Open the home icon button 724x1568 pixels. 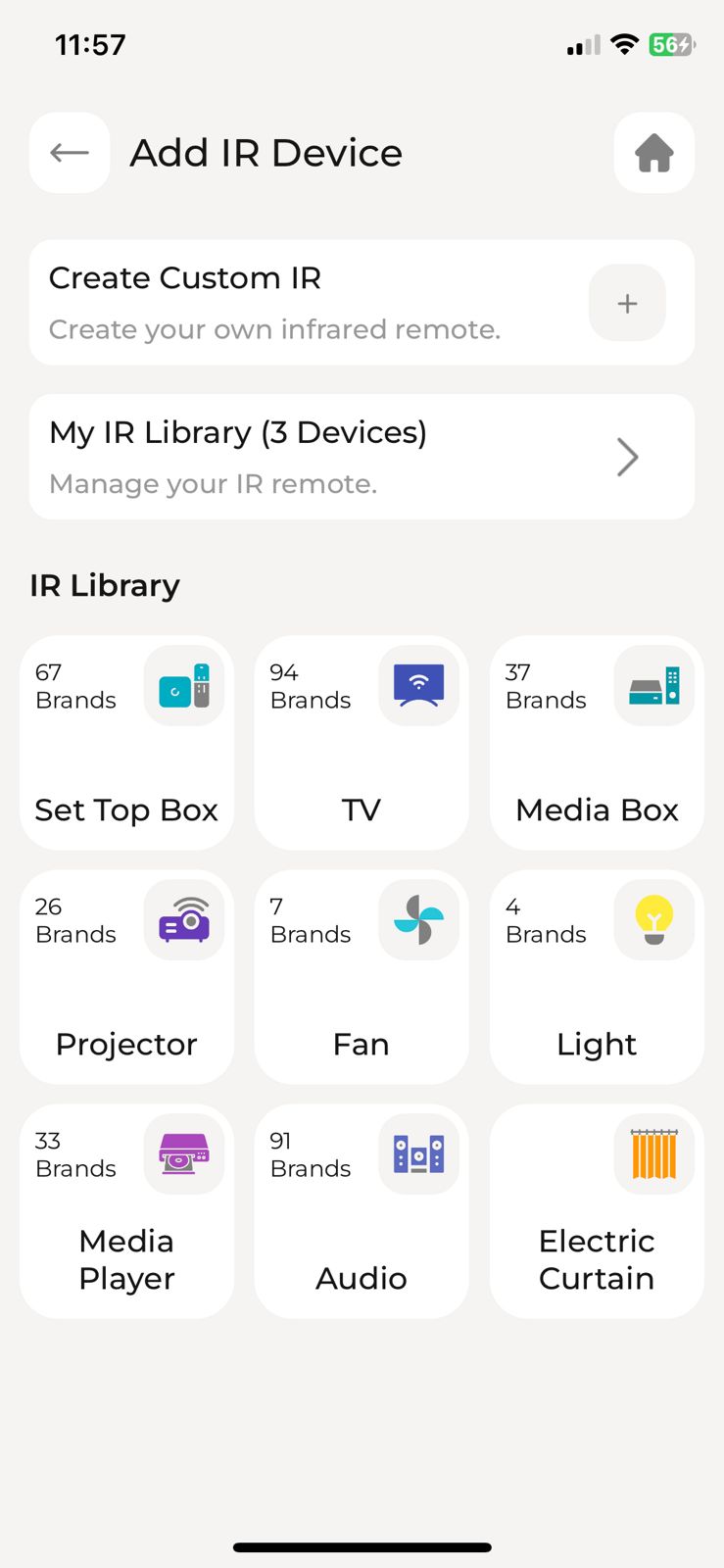[x=653, y=153]
